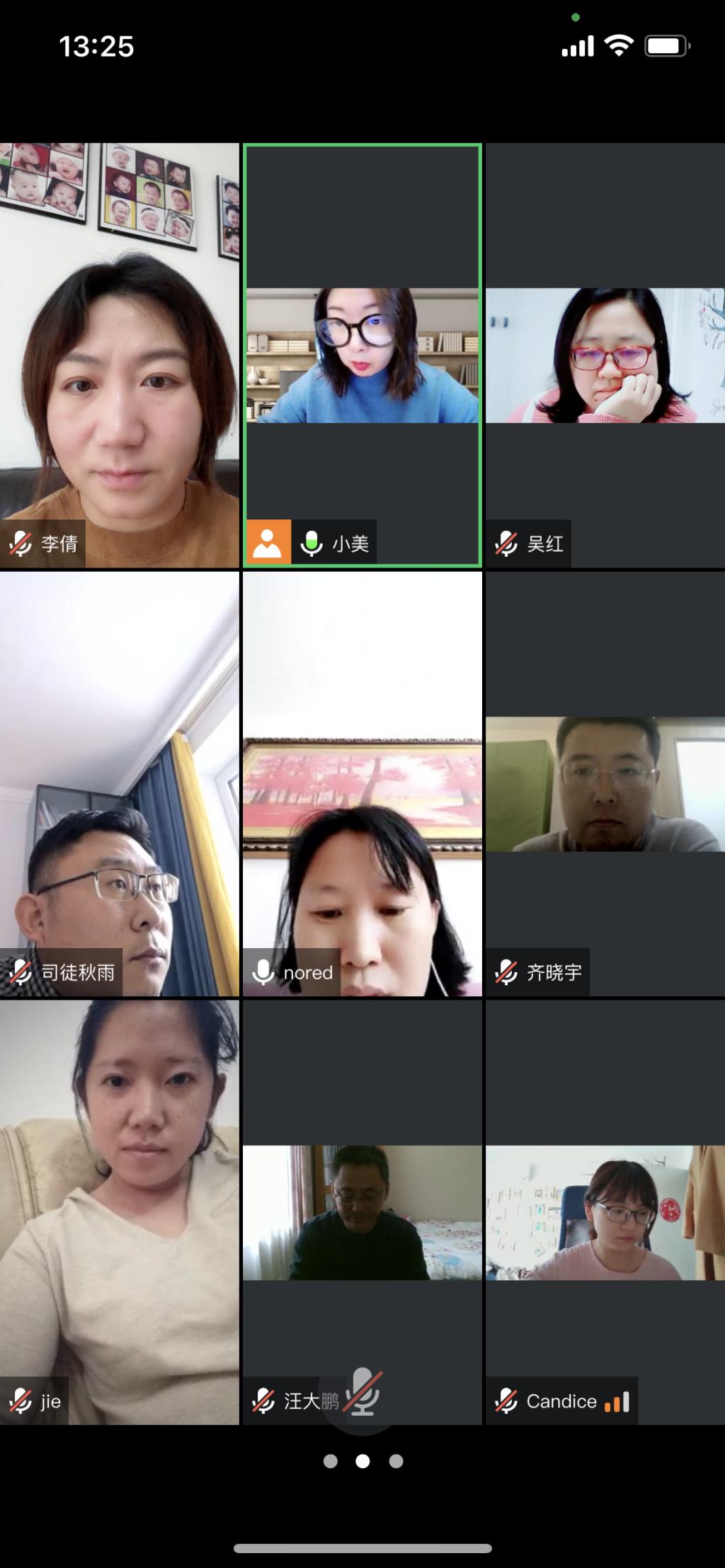
Task: Open 汪大鹏's video tile
Action: (362, 1211)
